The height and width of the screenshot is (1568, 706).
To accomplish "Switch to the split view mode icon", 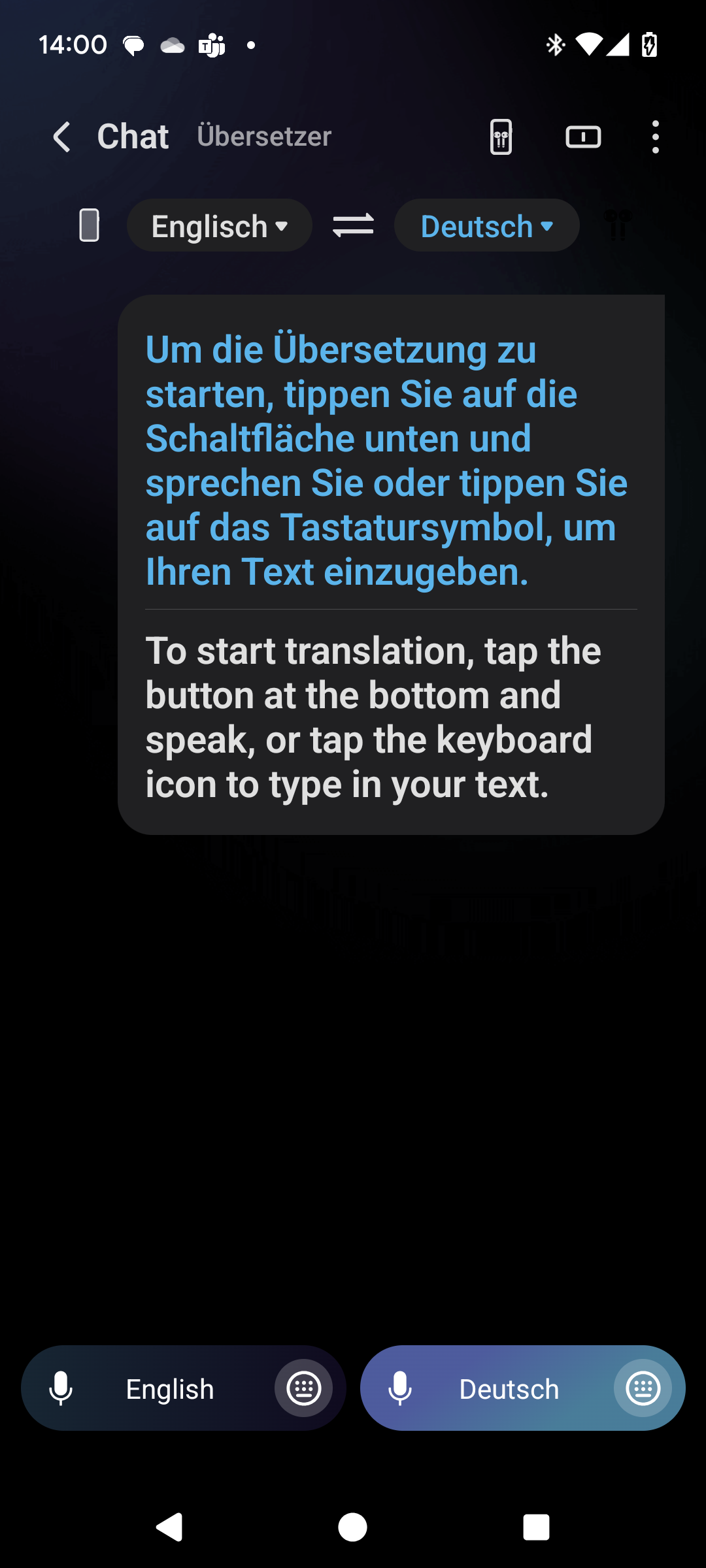I will point(583,137).
